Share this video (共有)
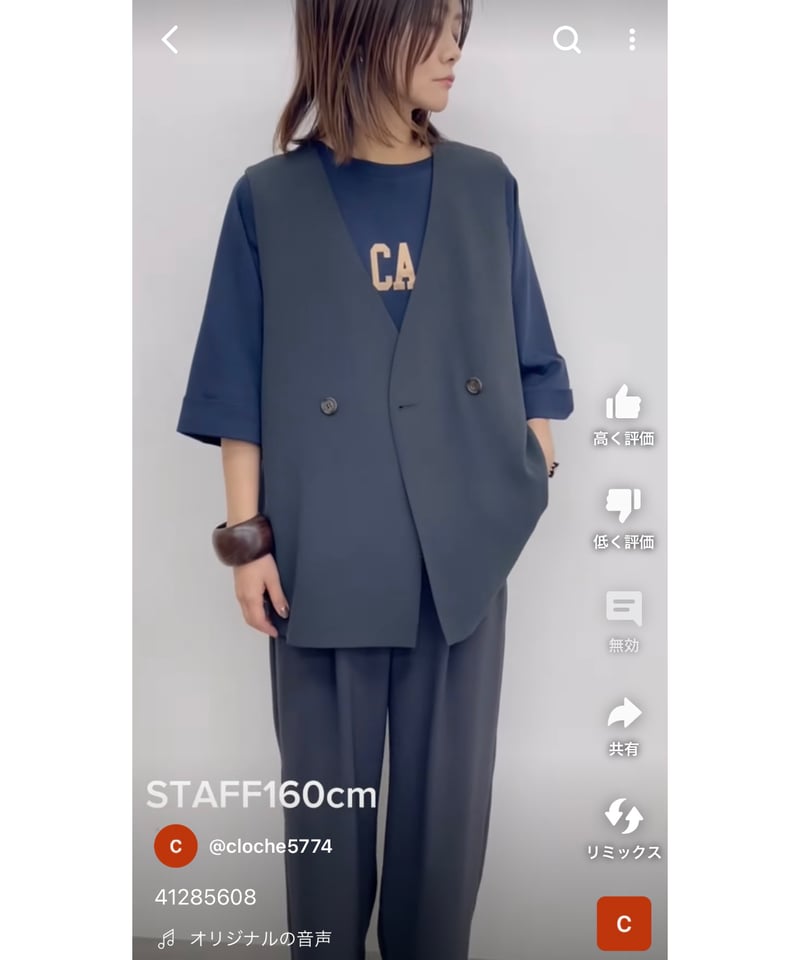 (x=623, y=714)
